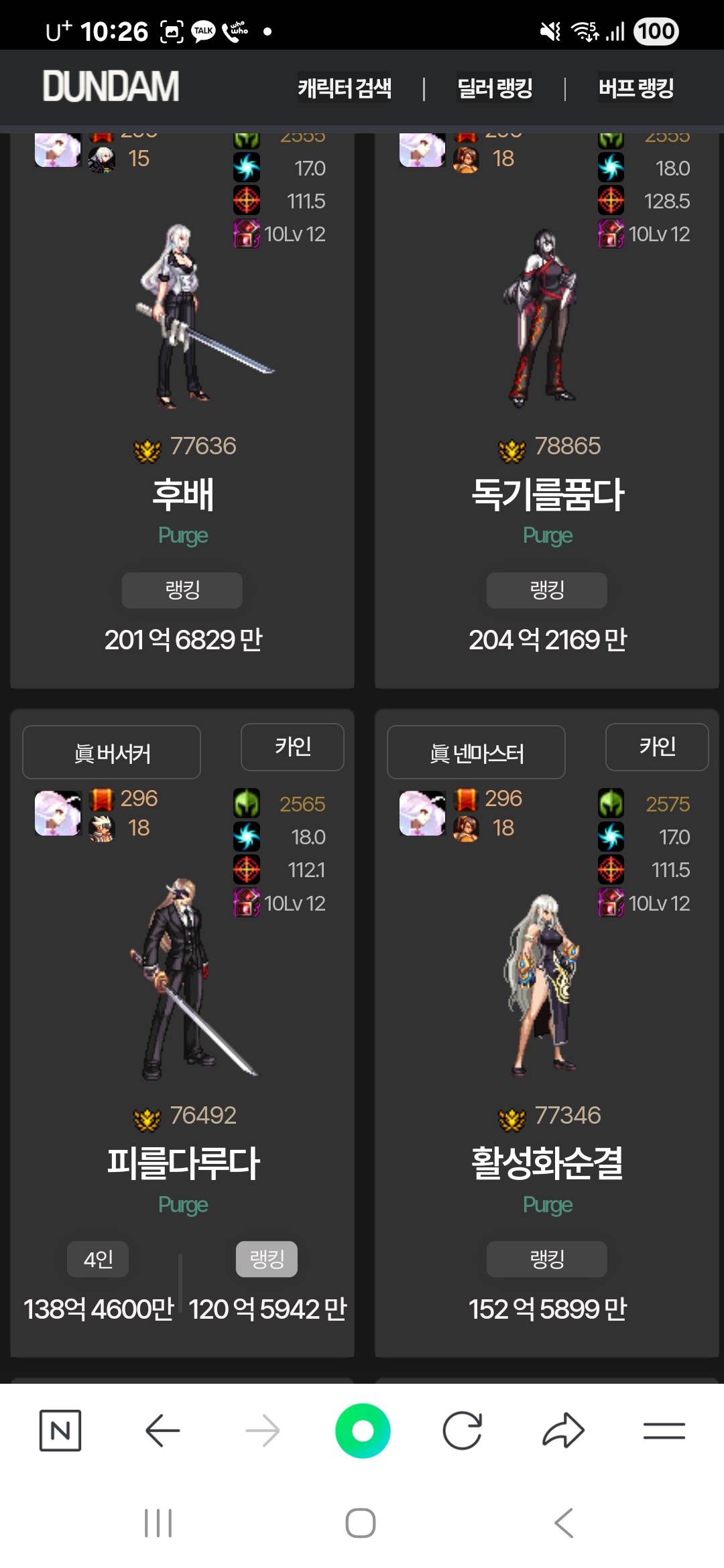The height and width of the screenshot is (1568, 724).
Task: Go back in the browser toolbar
Action: [x=162, y=1431]
